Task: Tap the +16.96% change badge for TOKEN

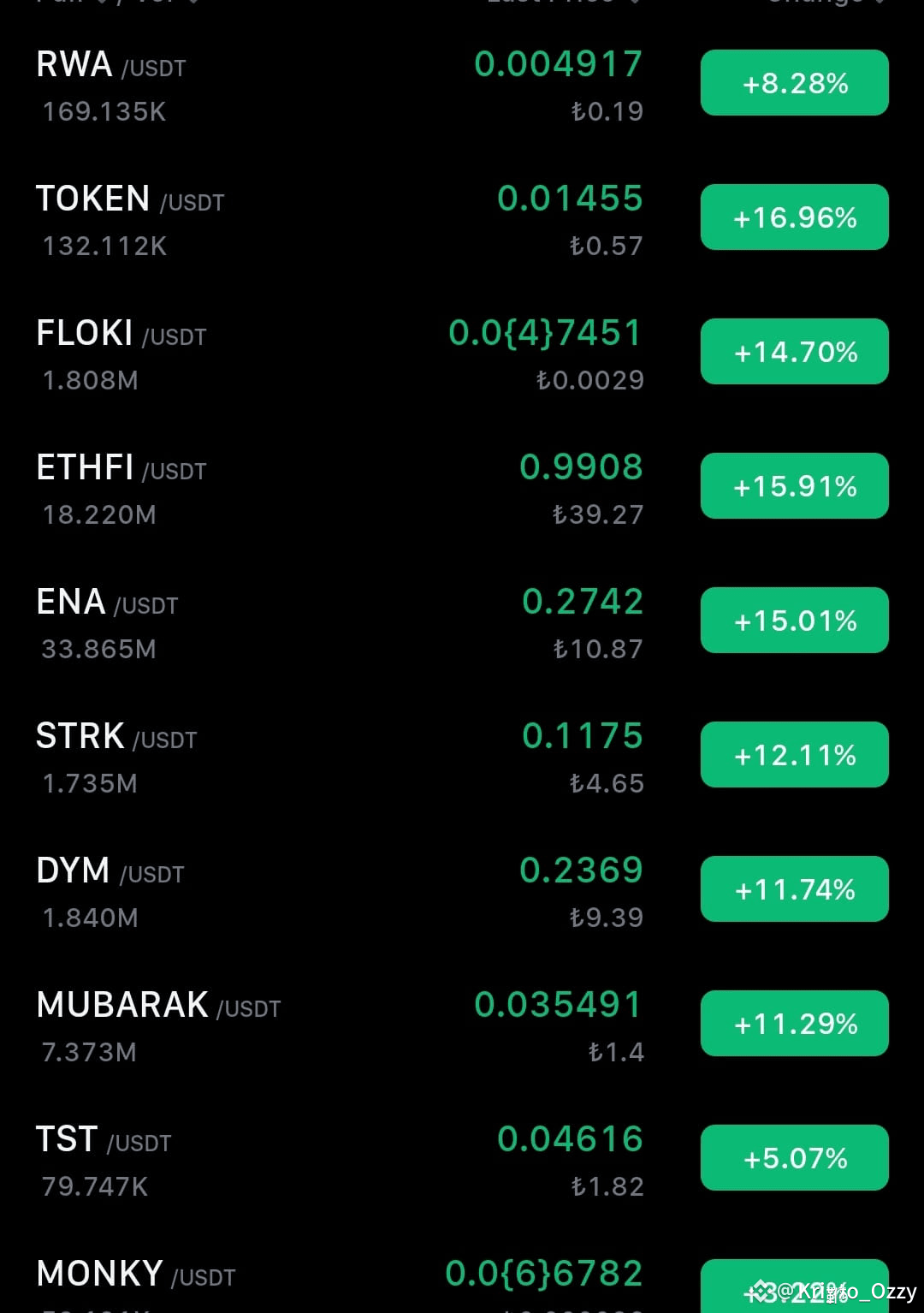Action: [795, 217]
